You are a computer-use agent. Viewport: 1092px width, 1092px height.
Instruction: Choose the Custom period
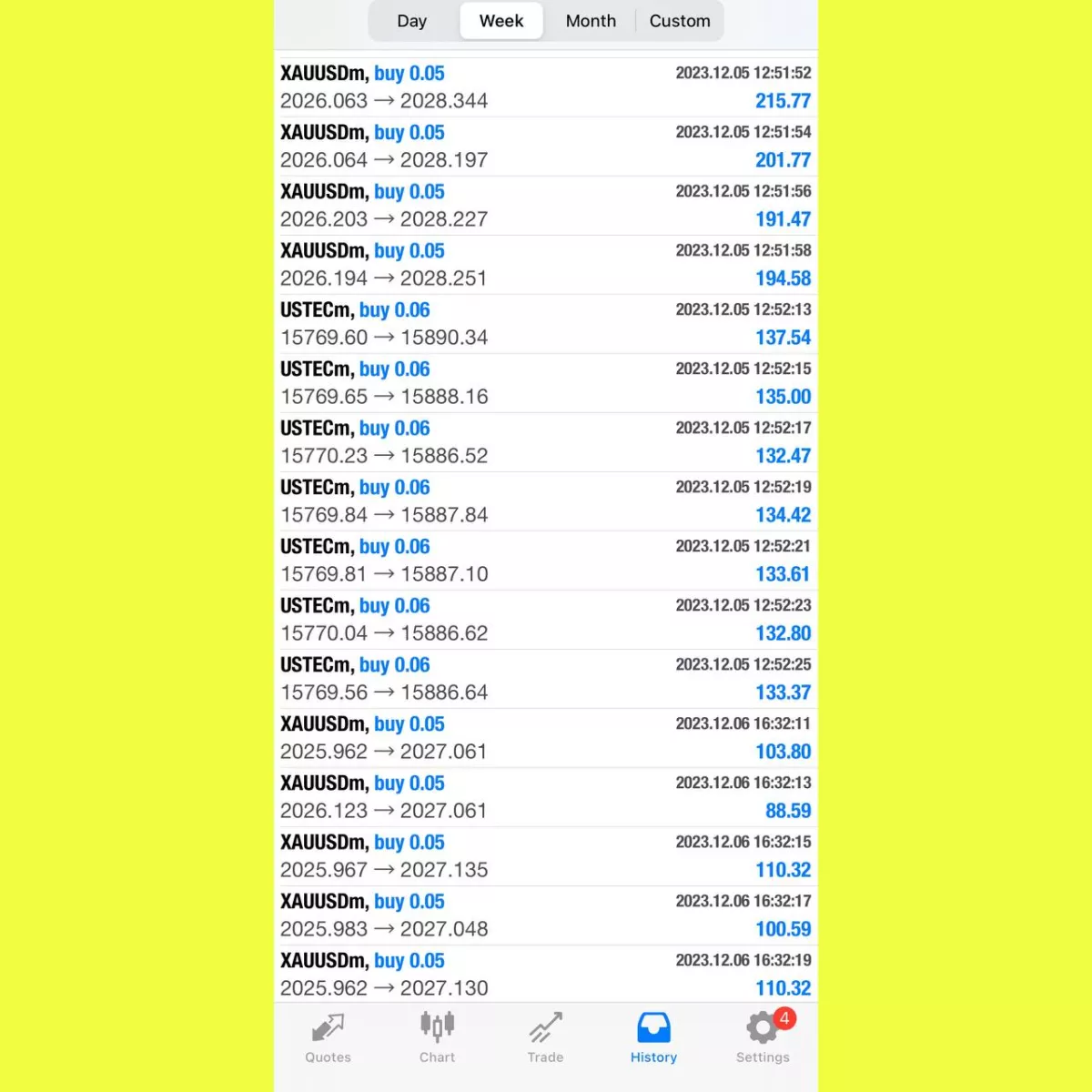click(x=680, y=21)
